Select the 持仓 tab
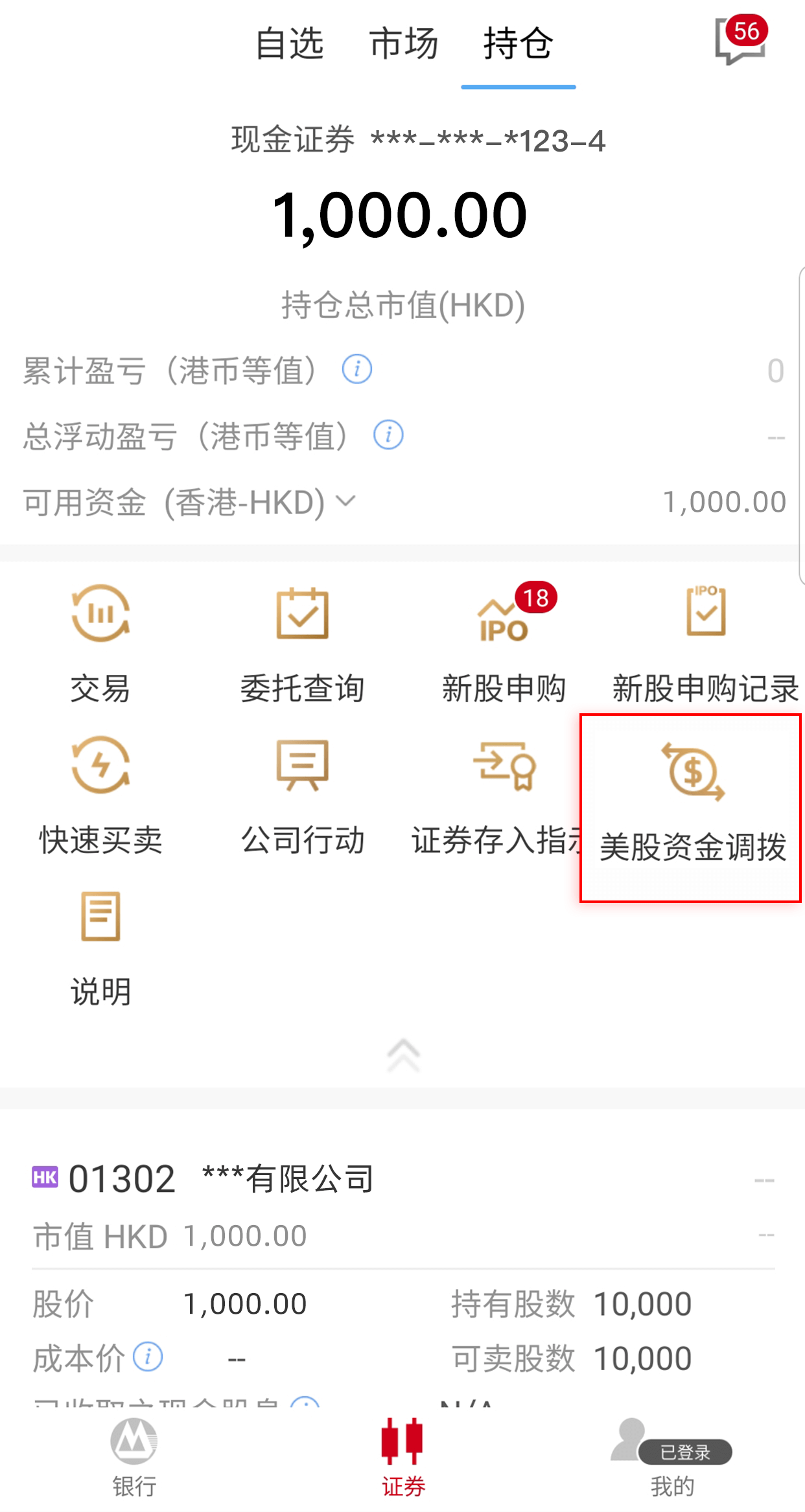This screenshot has height=1512, width=805. pyautogui.click(x=518, y=44)
